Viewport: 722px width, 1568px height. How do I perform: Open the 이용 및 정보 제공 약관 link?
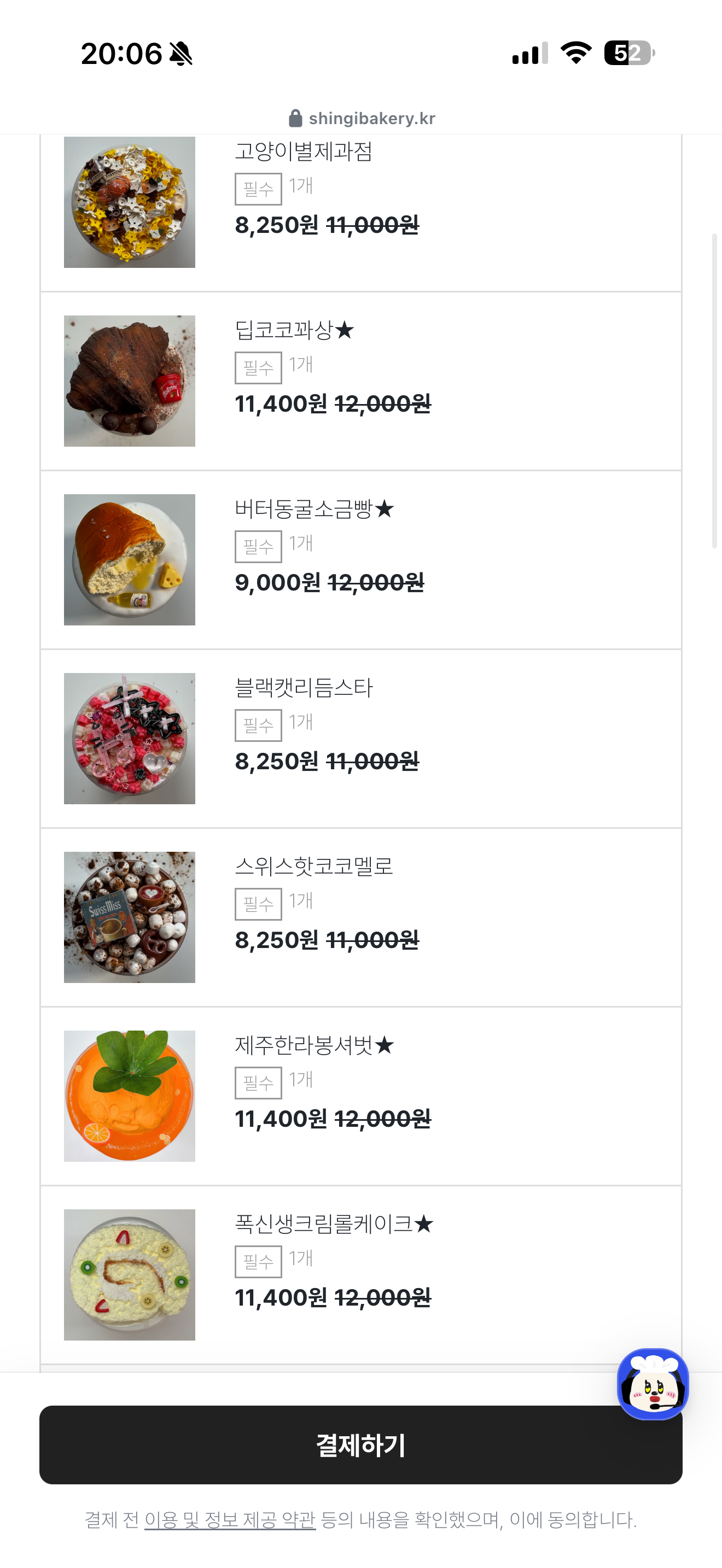(x=230, y=1520)
